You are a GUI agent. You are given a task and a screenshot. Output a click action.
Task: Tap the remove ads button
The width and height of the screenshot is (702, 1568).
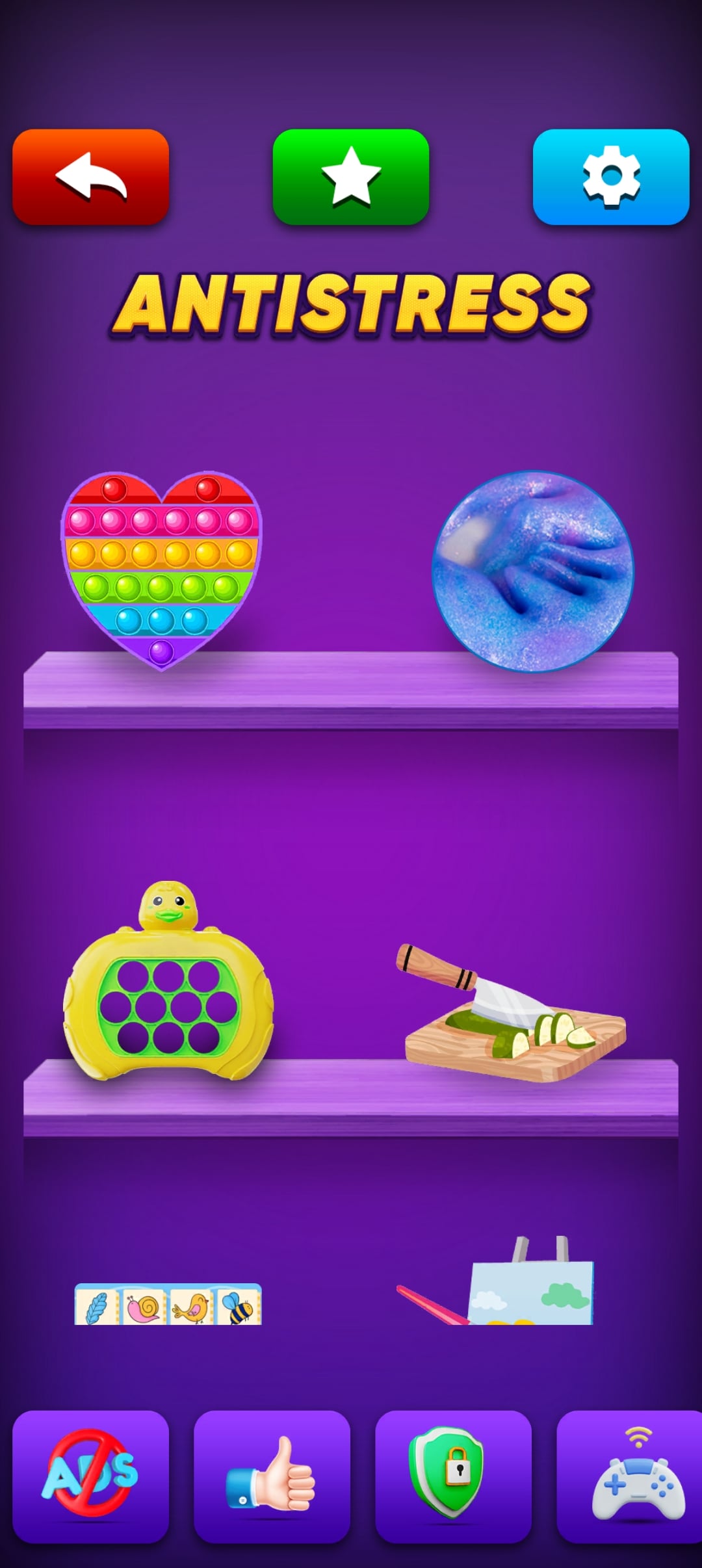(90, 1476)
